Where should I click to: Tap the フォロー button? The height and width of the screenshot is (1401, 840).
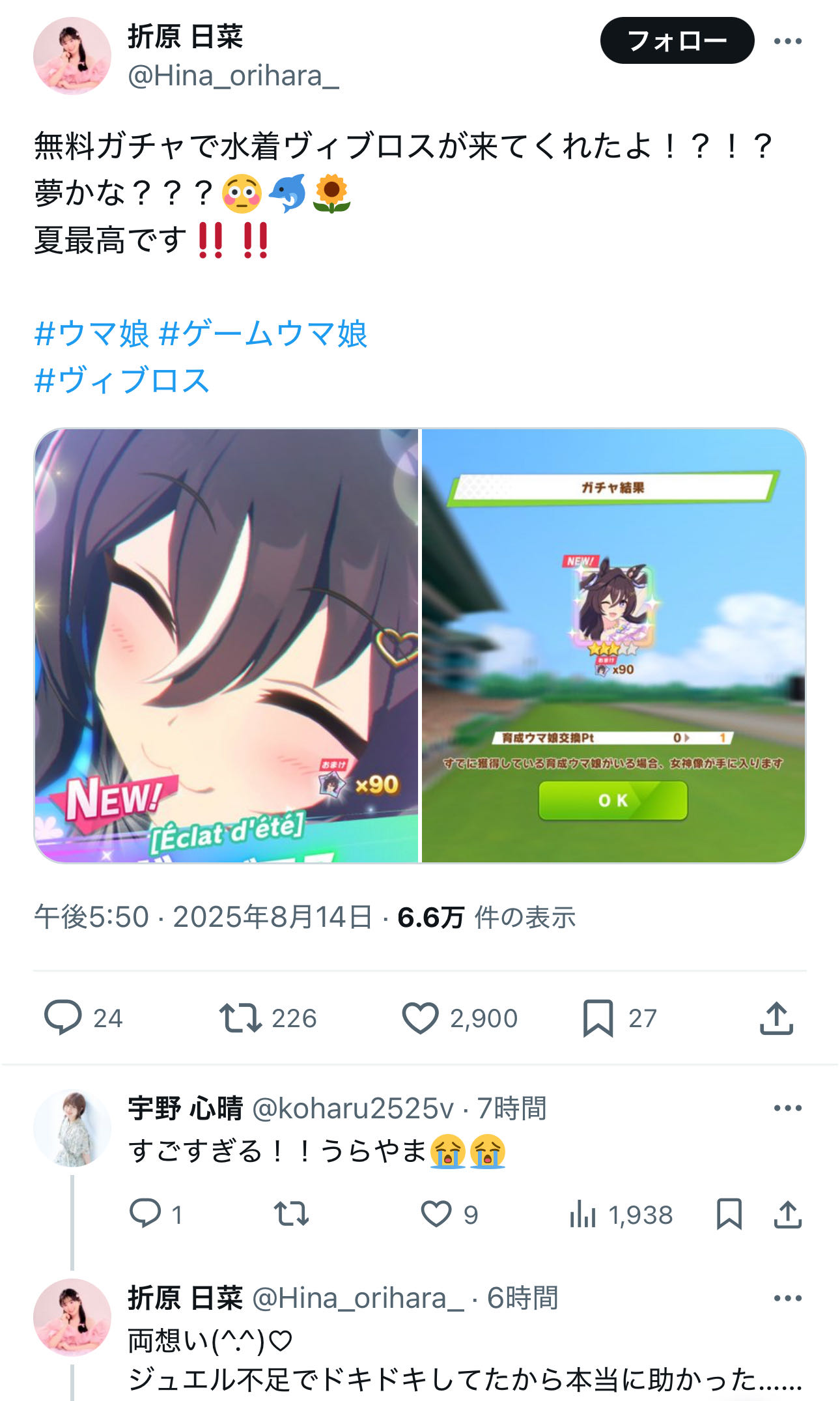pos(677,40)
